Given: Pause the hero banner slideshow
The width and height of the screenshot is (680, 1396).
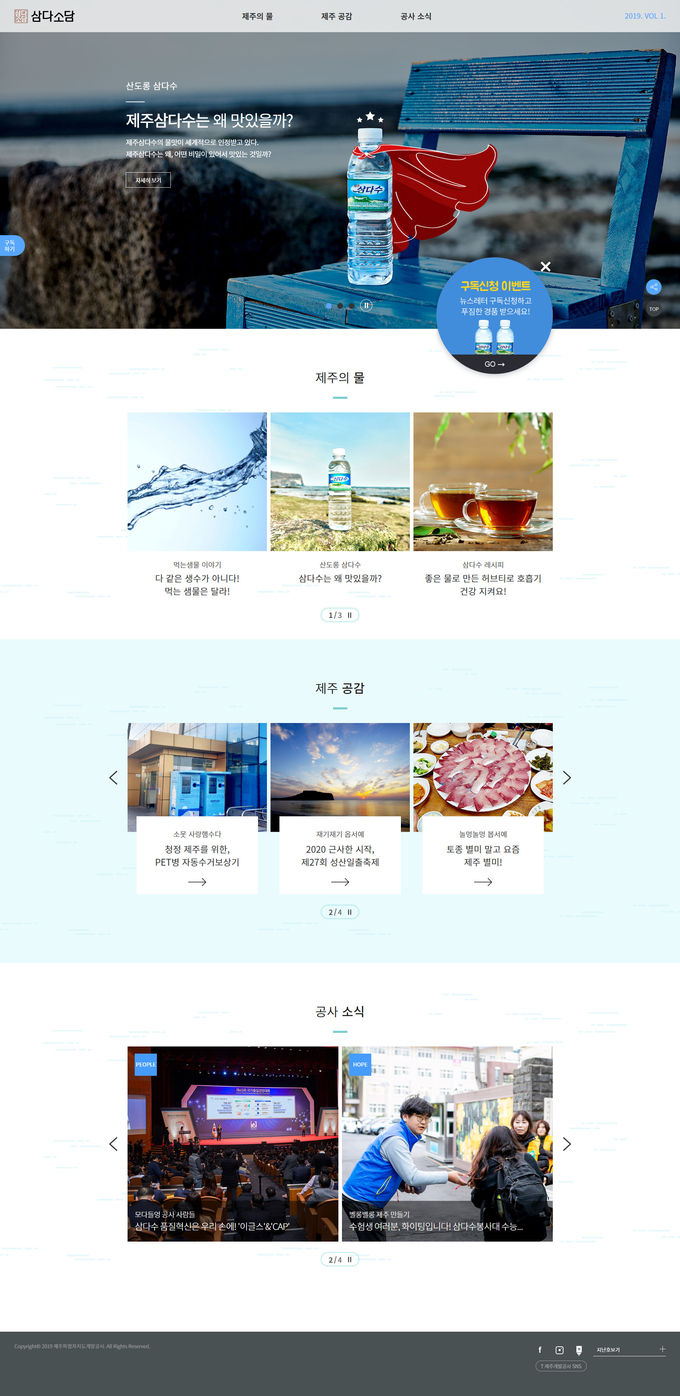Looking at the screenshot, I should click(366, 305).
